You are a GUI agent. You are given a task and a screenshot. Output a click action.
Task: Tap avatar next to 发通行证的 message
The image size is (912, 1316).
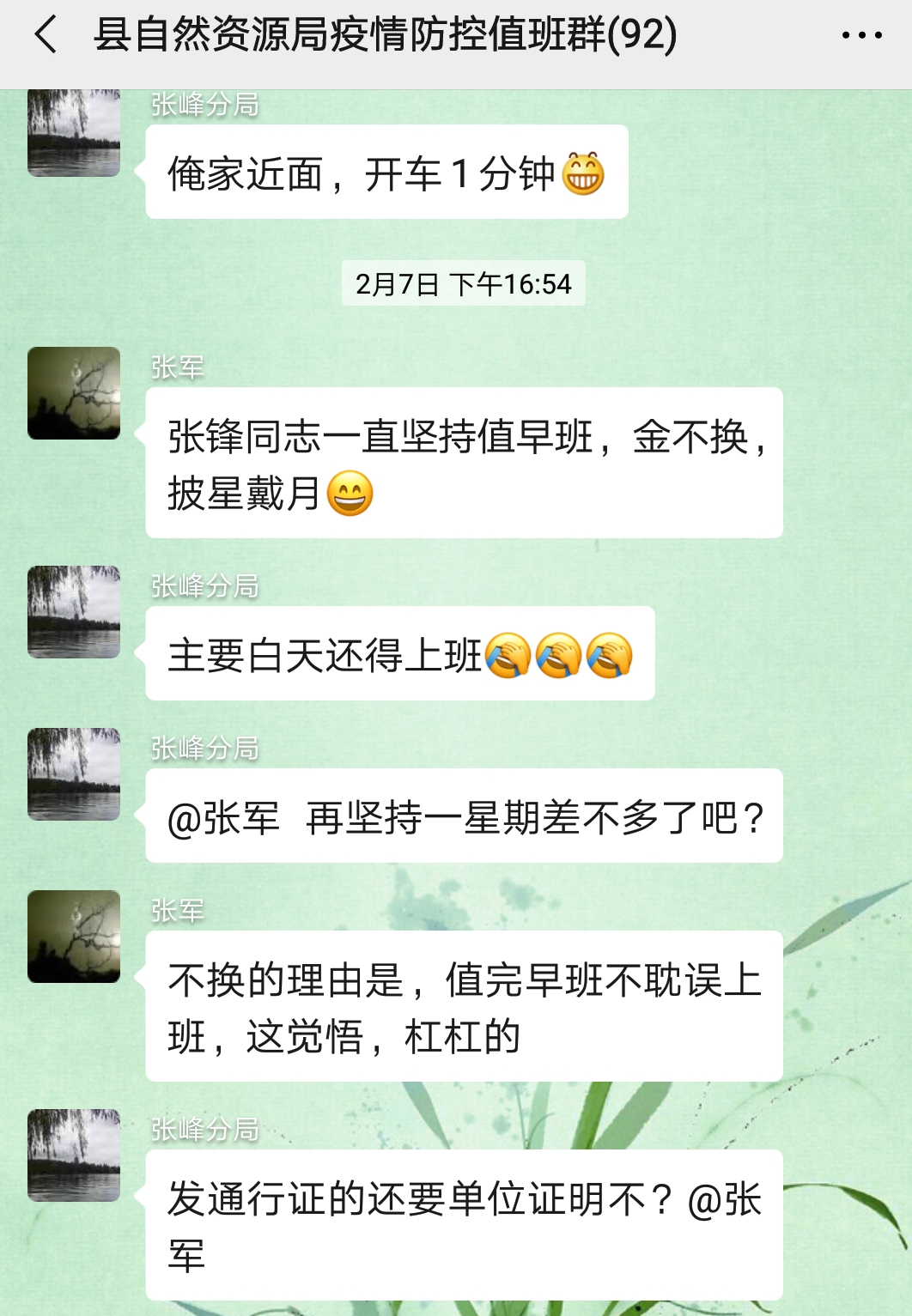[74, 1155]
